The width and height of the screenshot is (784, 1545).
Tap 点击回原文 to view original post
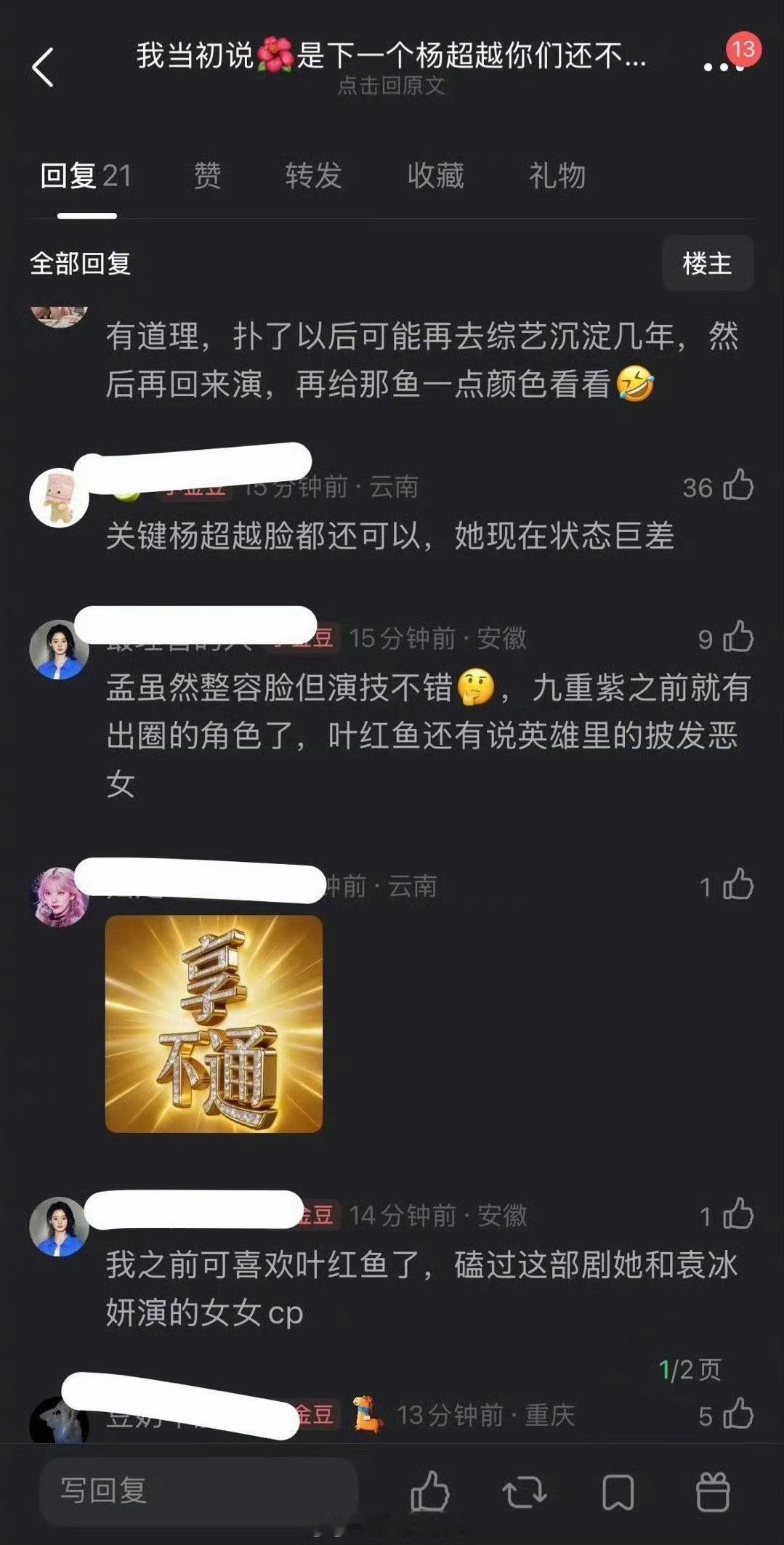coord(392,86)
